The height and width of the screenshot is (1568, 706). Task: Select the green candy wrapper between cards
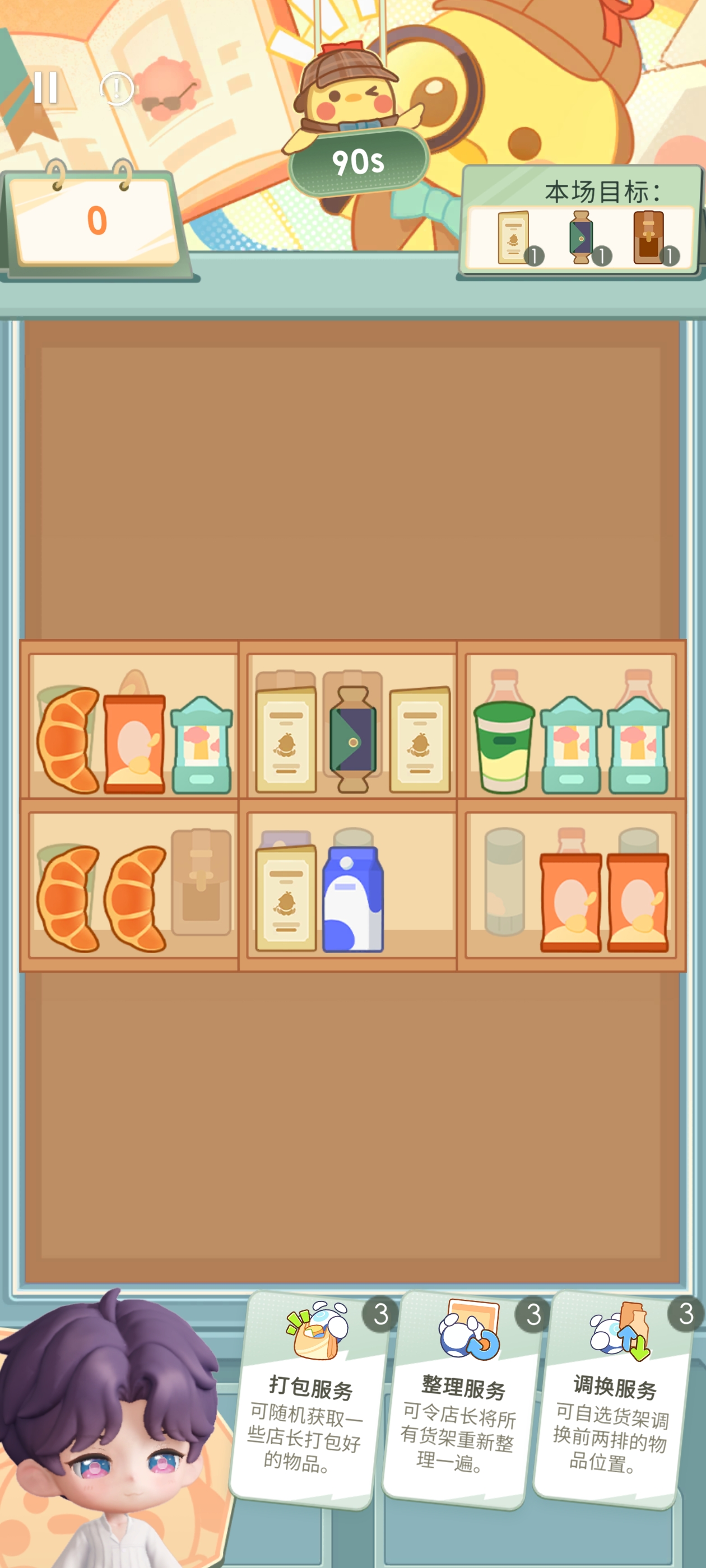point(352,739)
